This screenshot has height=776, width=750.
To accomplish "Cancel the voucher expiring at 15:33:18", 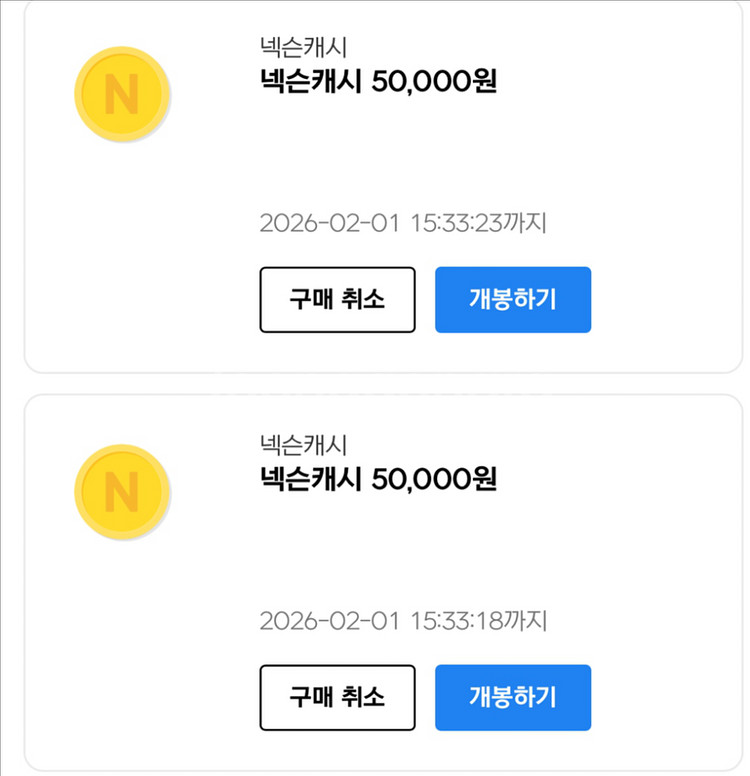I will 337,698.
